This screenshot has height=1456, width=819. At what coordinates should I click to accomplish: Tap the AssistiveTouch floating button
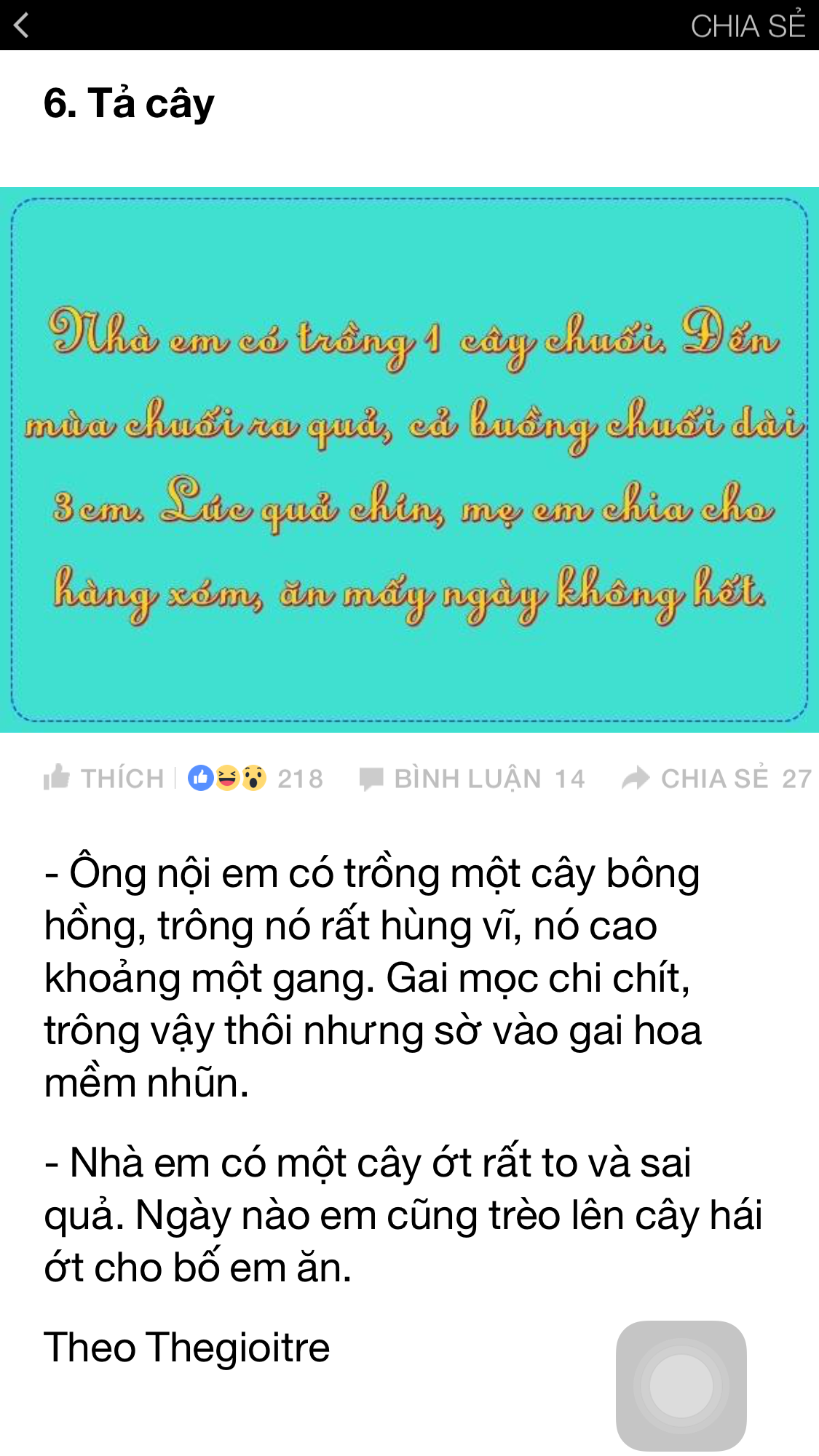(681, 1385)
